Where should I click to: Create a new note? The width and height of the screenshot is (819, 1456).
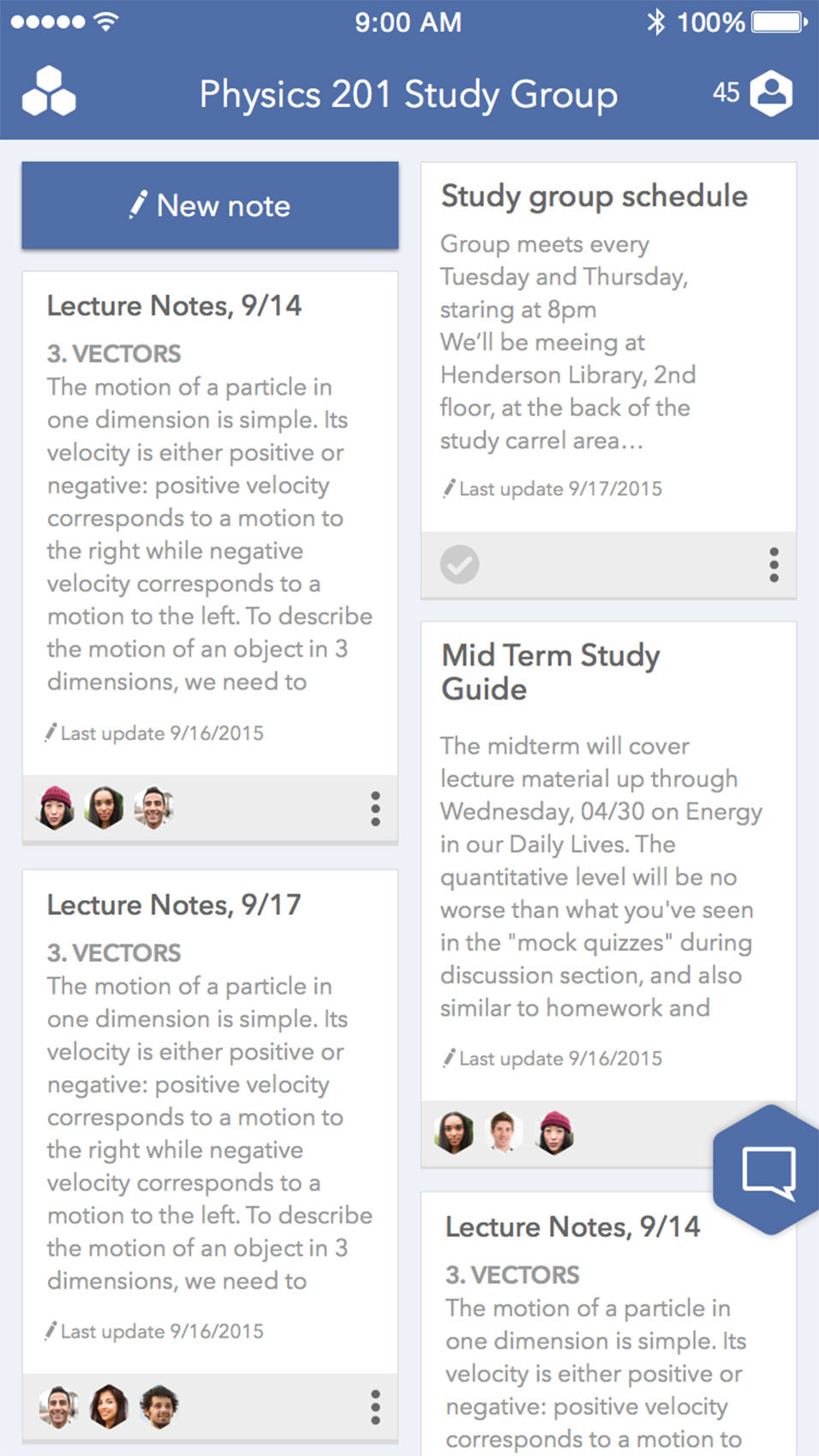click(x=210, y=206)
